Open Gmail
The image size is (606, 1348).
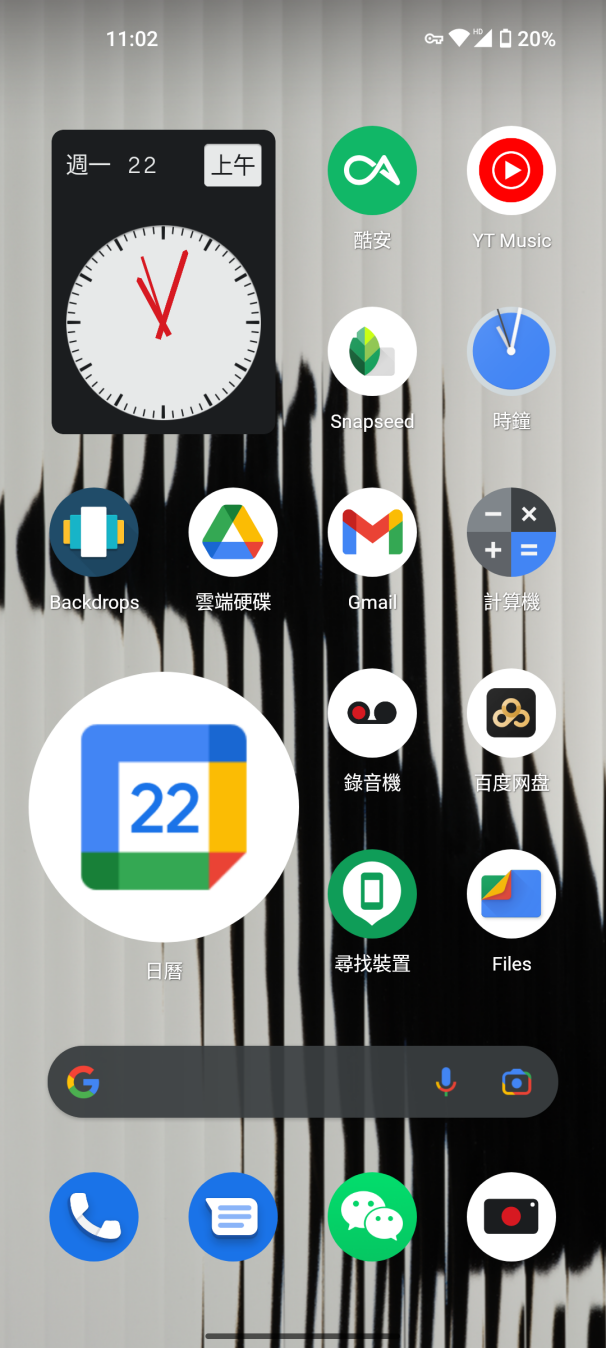click(372, 533)
